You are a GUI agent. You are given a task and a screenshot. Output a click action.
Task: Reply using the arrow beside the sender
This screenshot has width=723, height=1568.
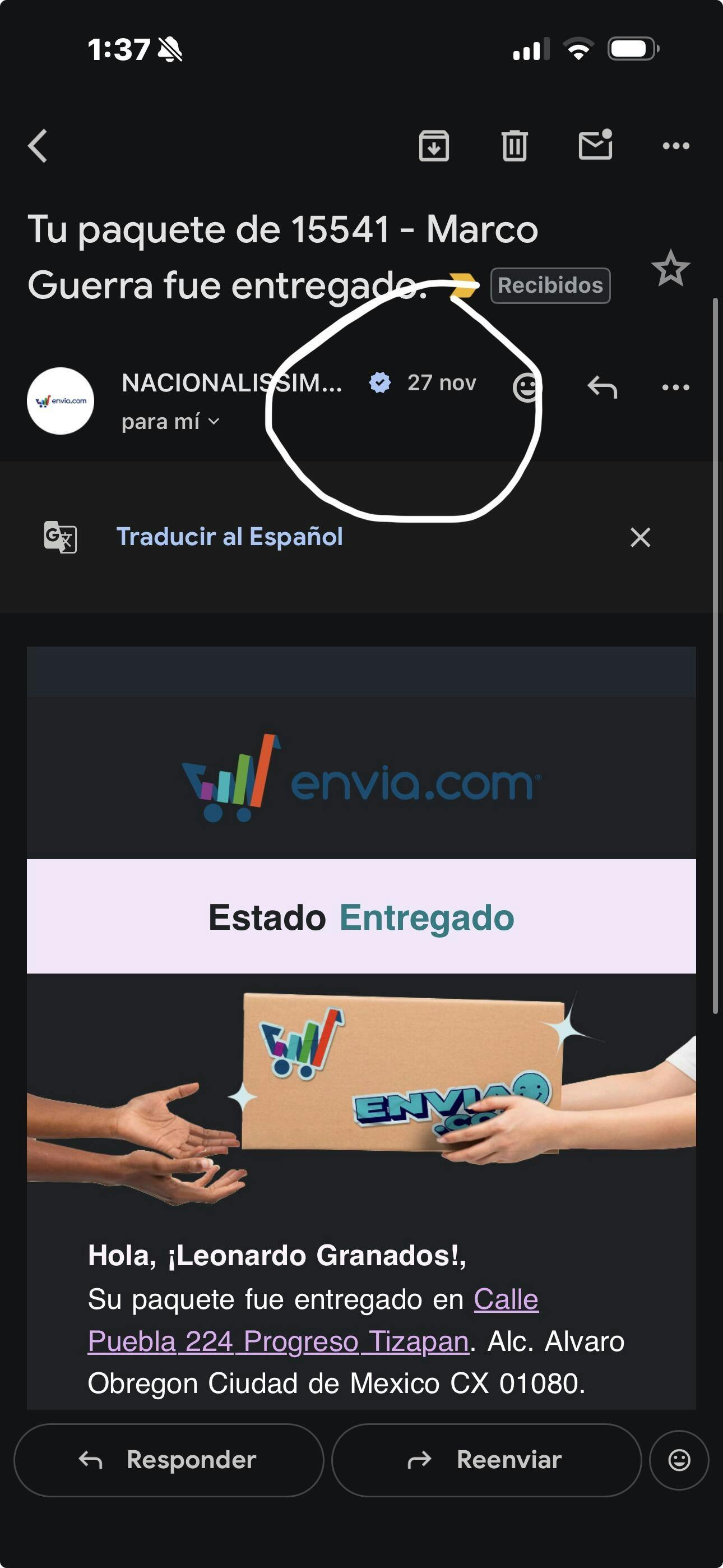point(602,387)
